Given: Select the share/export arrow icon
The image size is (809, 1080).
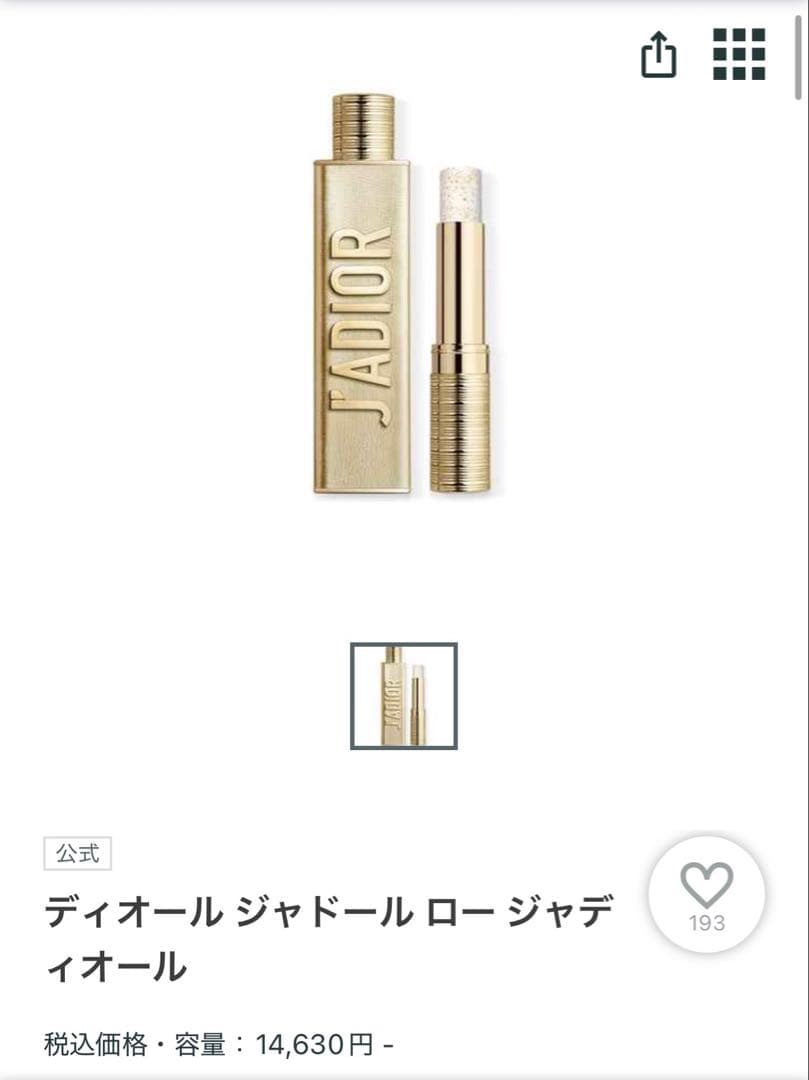Looking at the screenshot, I should (x=659, y=57).
